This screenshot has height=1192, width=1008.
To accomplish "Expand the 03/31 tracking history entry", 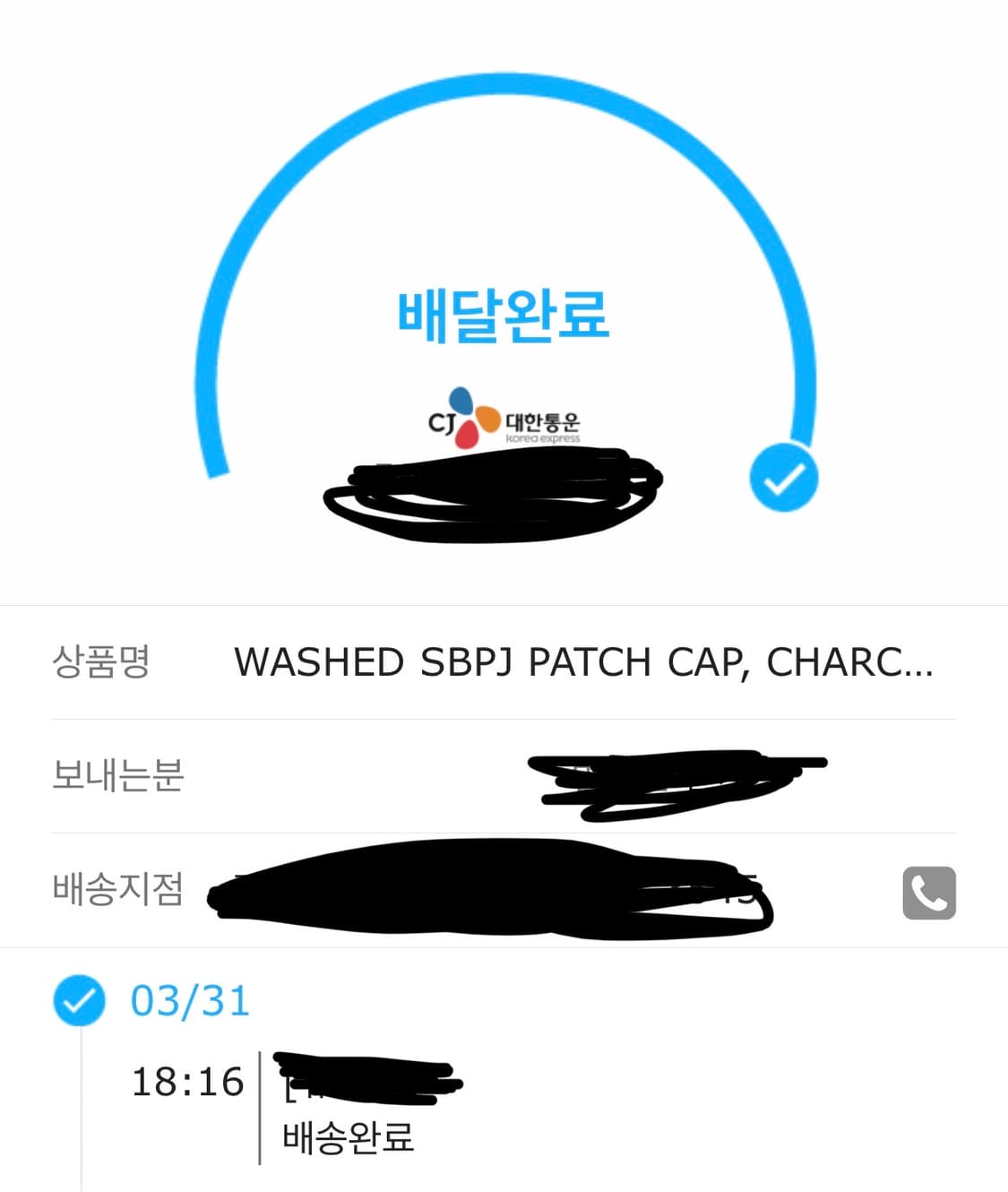I will pos(189,1001).
